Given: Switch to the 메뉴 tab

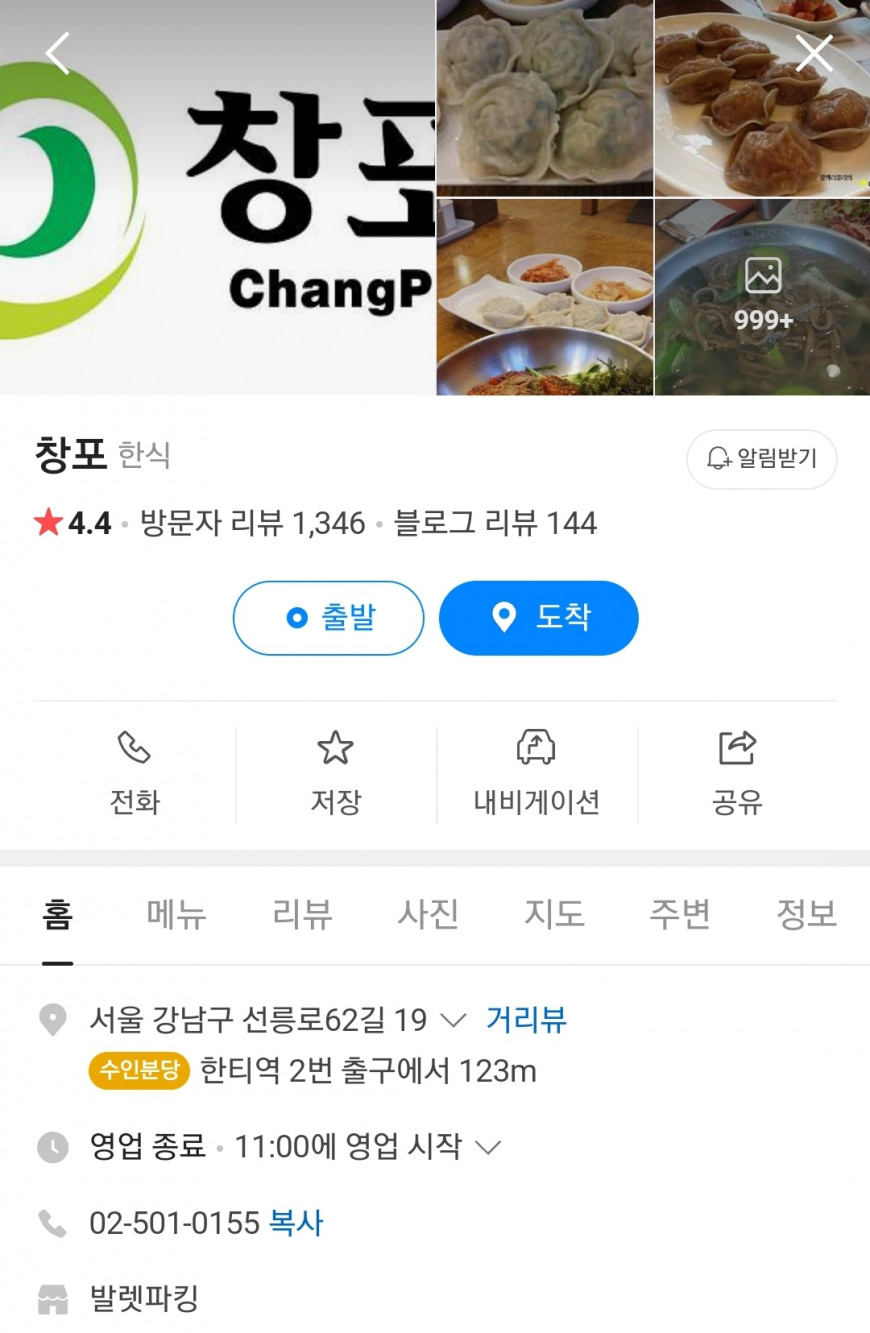Looking at the screenshot, I should coord(176,914).
